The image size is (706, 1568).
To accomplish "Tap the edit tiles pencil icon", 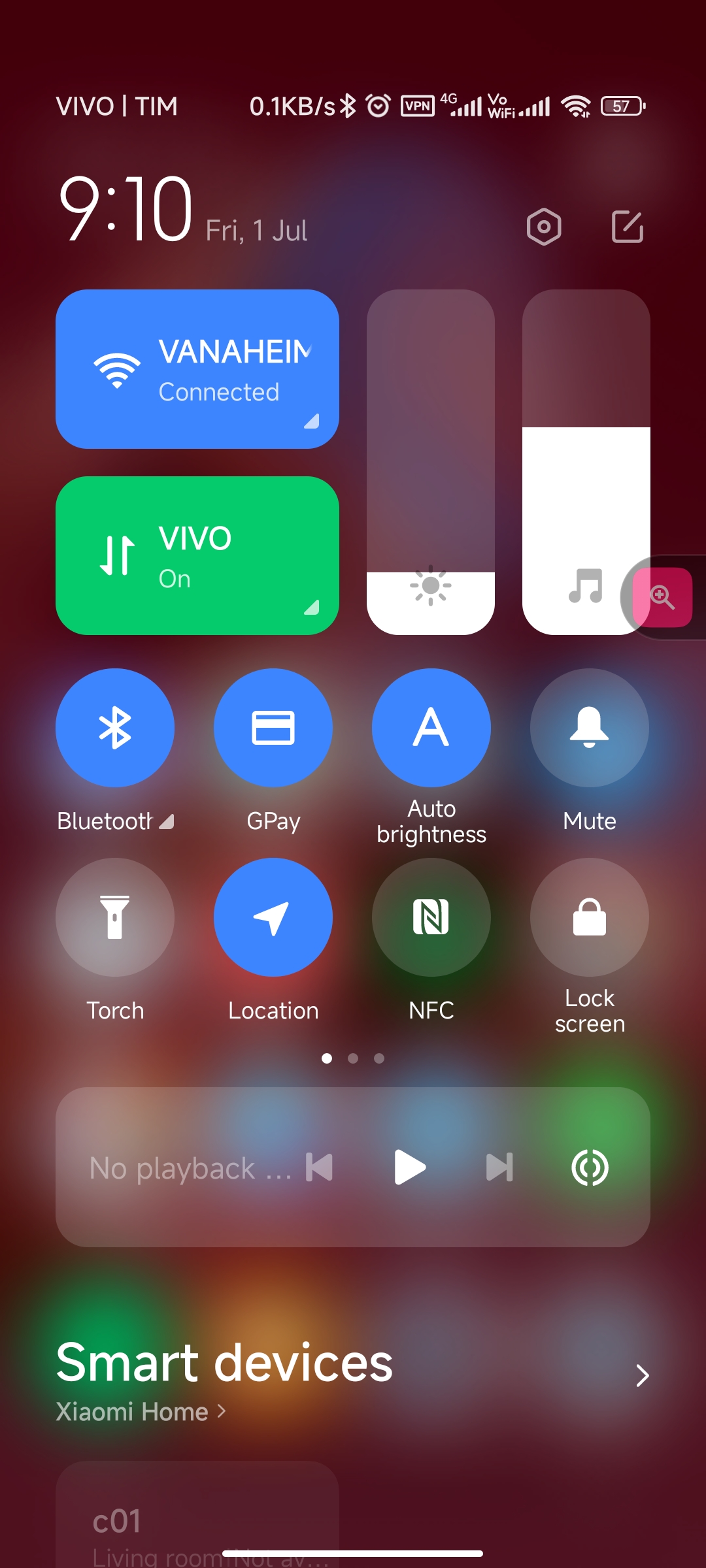I will (628, 227).
